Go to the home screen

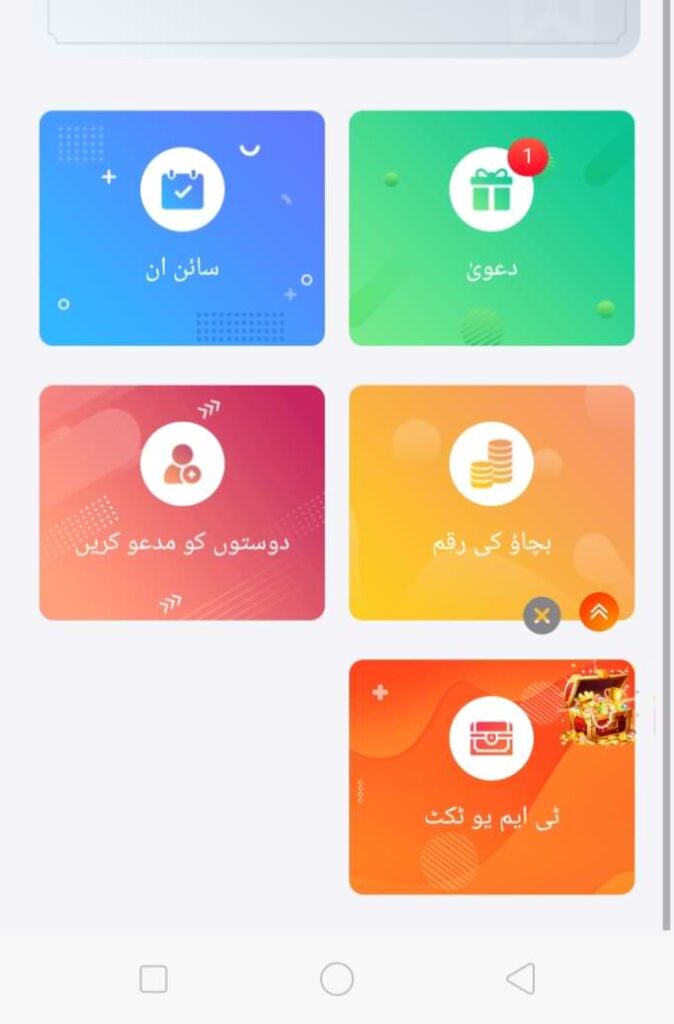point(337,979)
